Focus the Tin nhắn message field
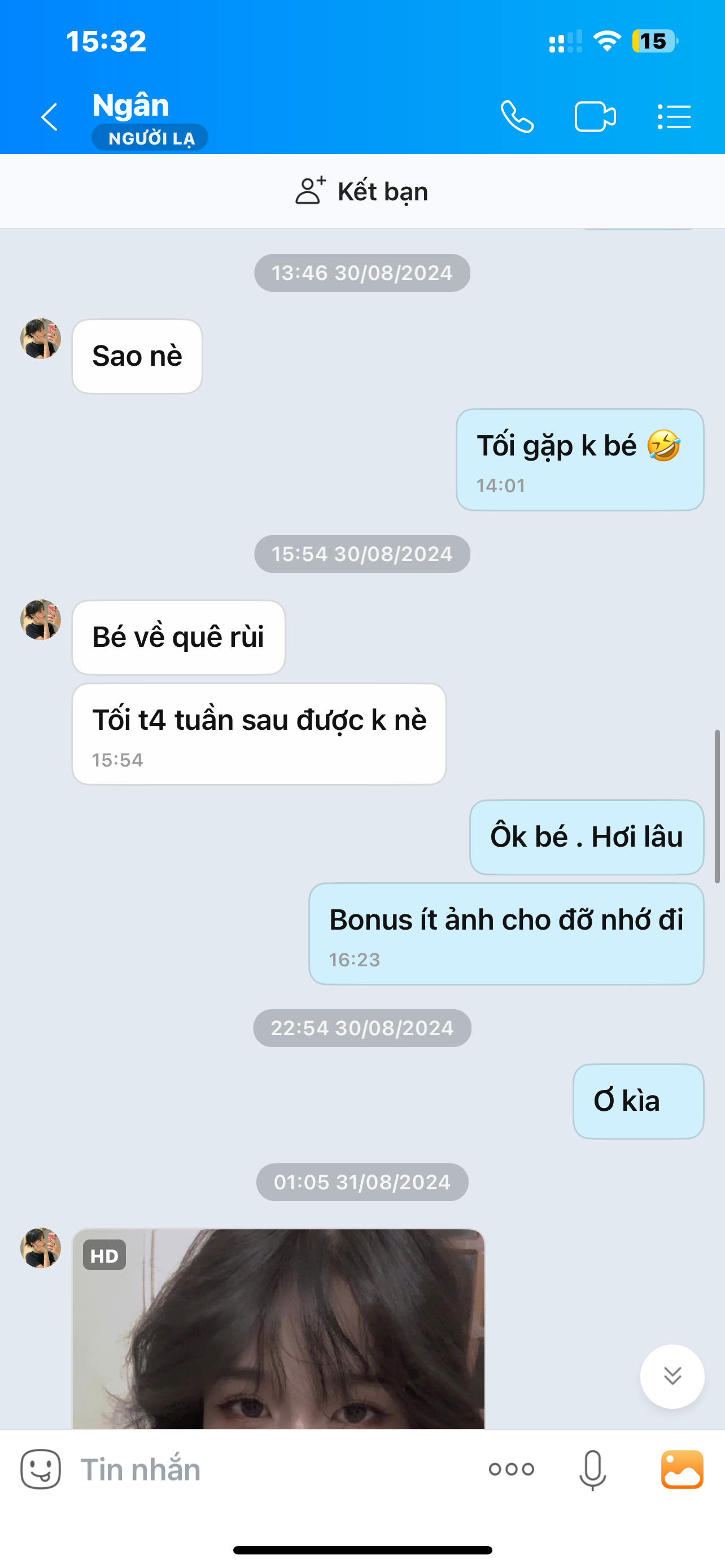The height and width of the screenshot is (1568, 725). [274, 1469]
